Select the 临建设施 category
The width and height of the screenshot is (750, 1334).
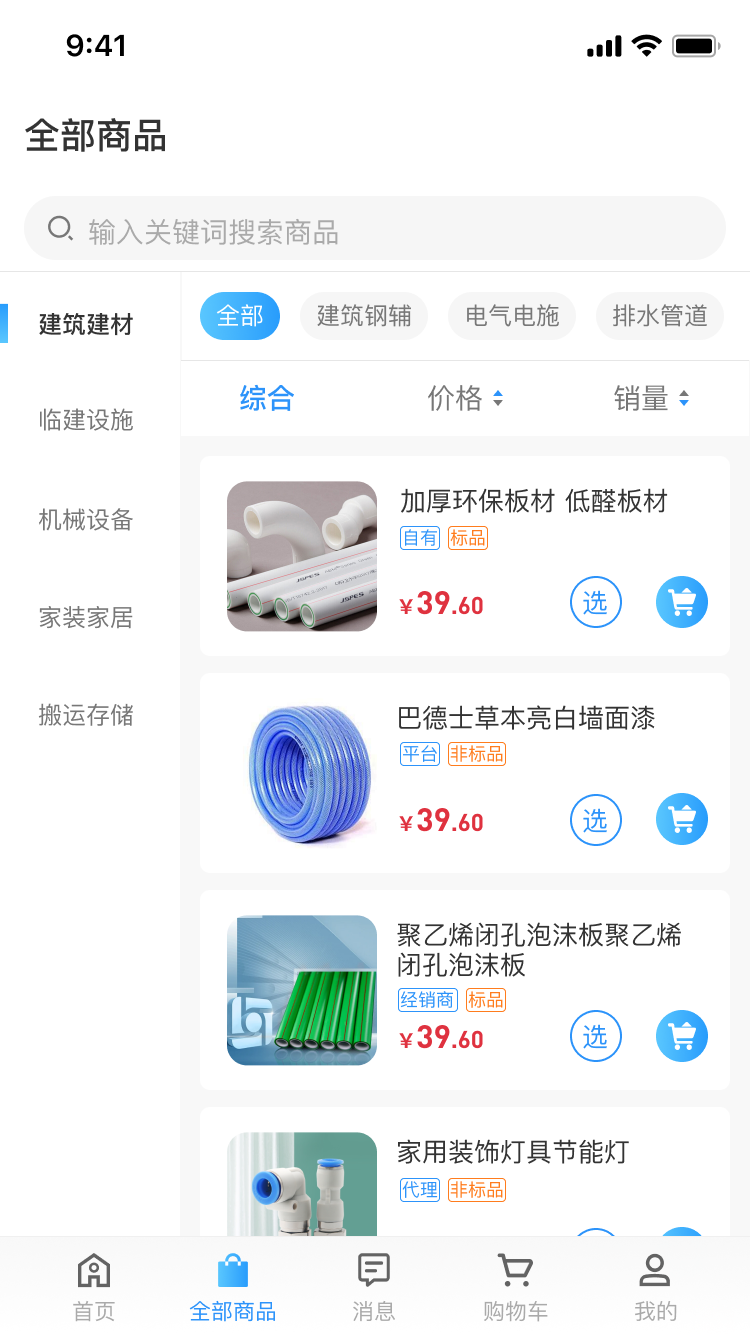(86, 420)
